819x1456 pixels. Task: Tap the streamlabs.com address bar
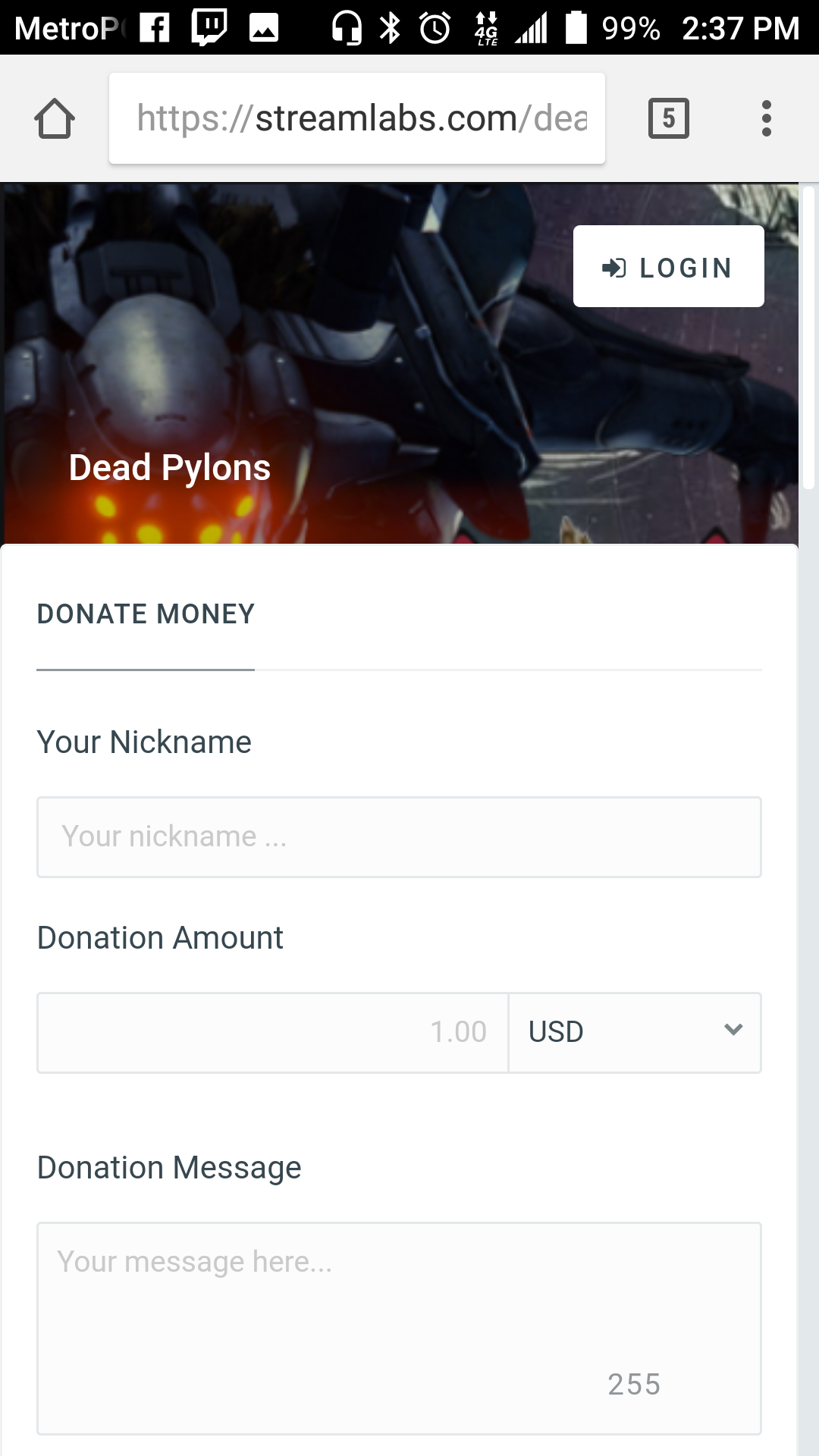(357, 118)
